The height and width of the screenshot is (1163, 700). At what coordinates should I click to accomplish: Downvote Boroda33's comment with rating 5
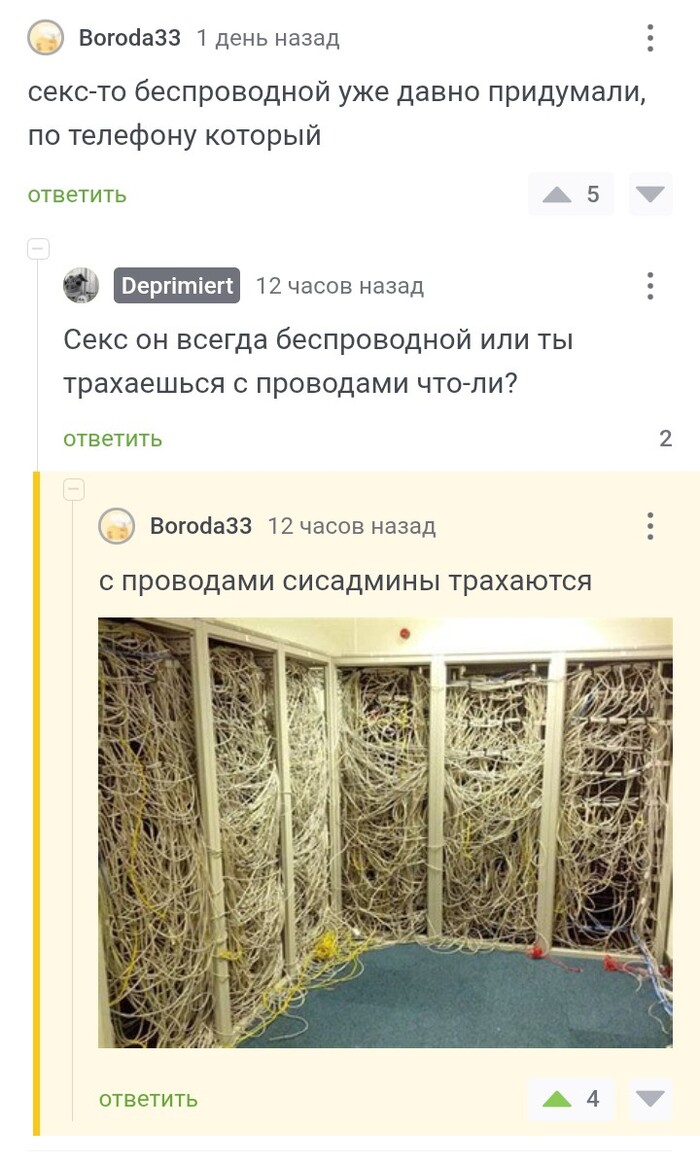coord(650,194)
